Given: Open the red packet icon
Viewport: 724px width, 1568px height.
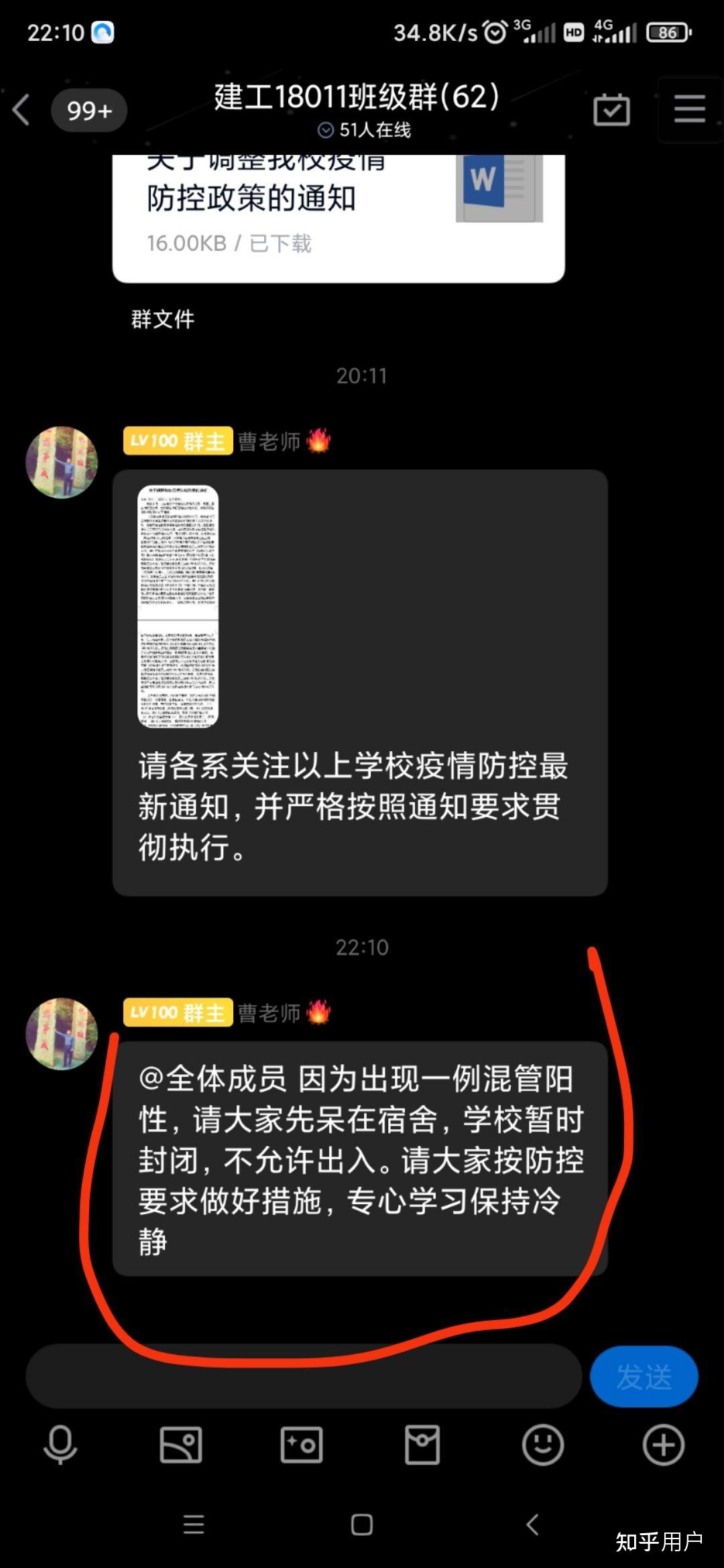Looking at the screenshot, I should (422, 1445).
